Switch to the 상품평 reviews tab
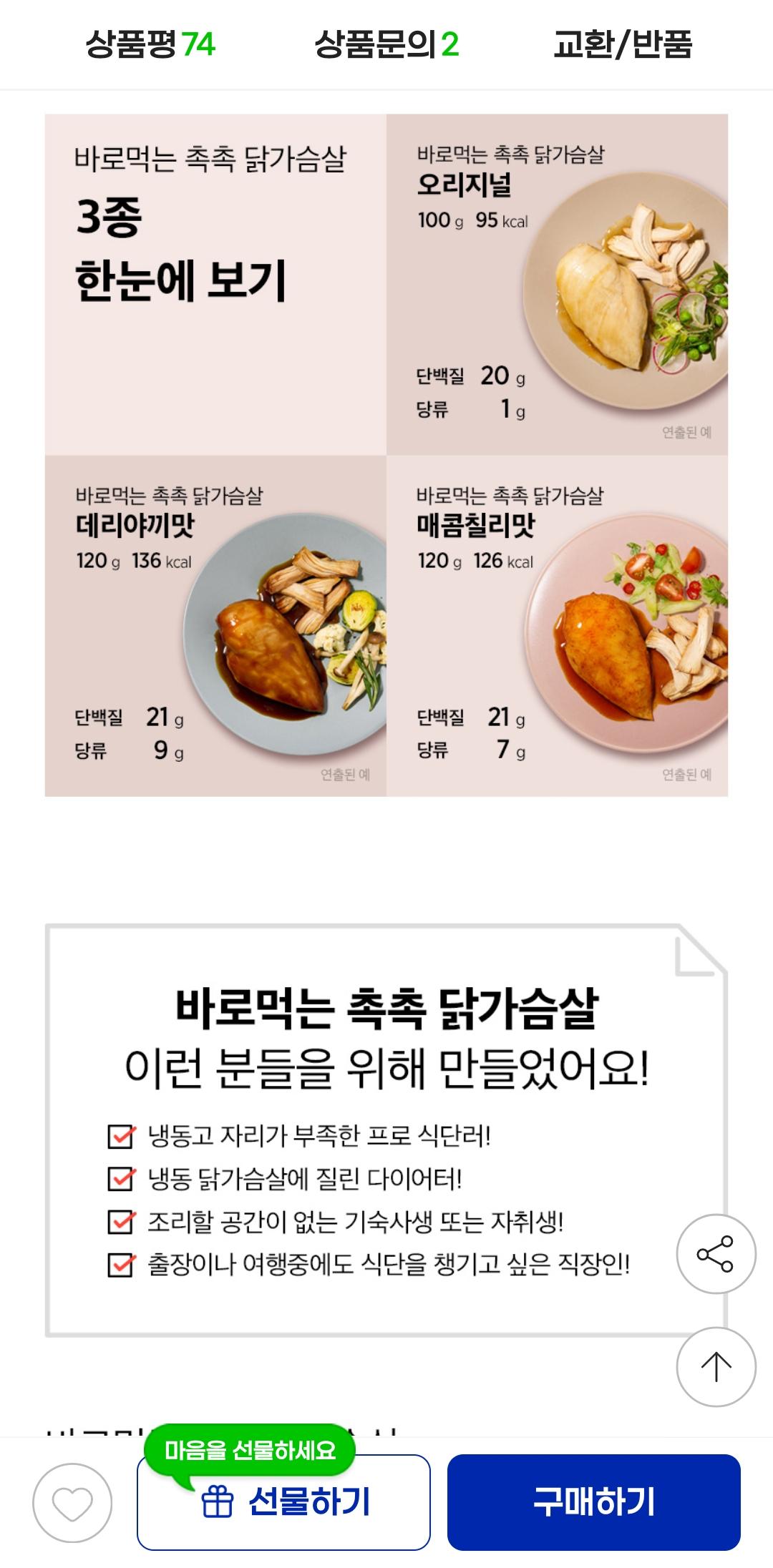 (x=150, y=44)
